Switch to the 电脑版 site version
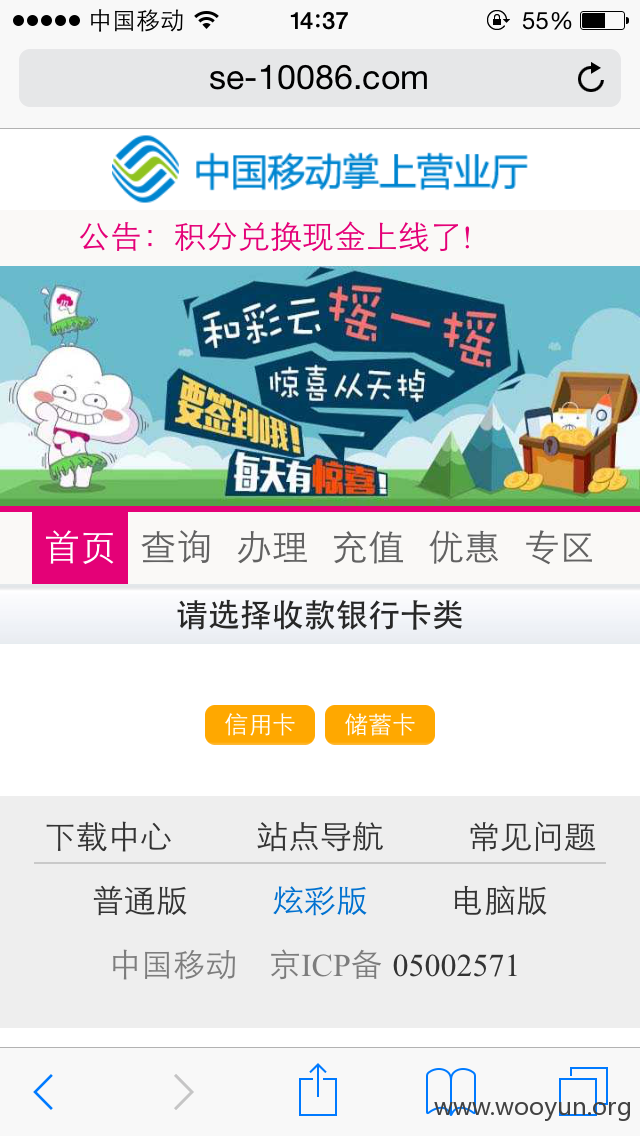The image size is (640, 1136). [x=500, y=901]
